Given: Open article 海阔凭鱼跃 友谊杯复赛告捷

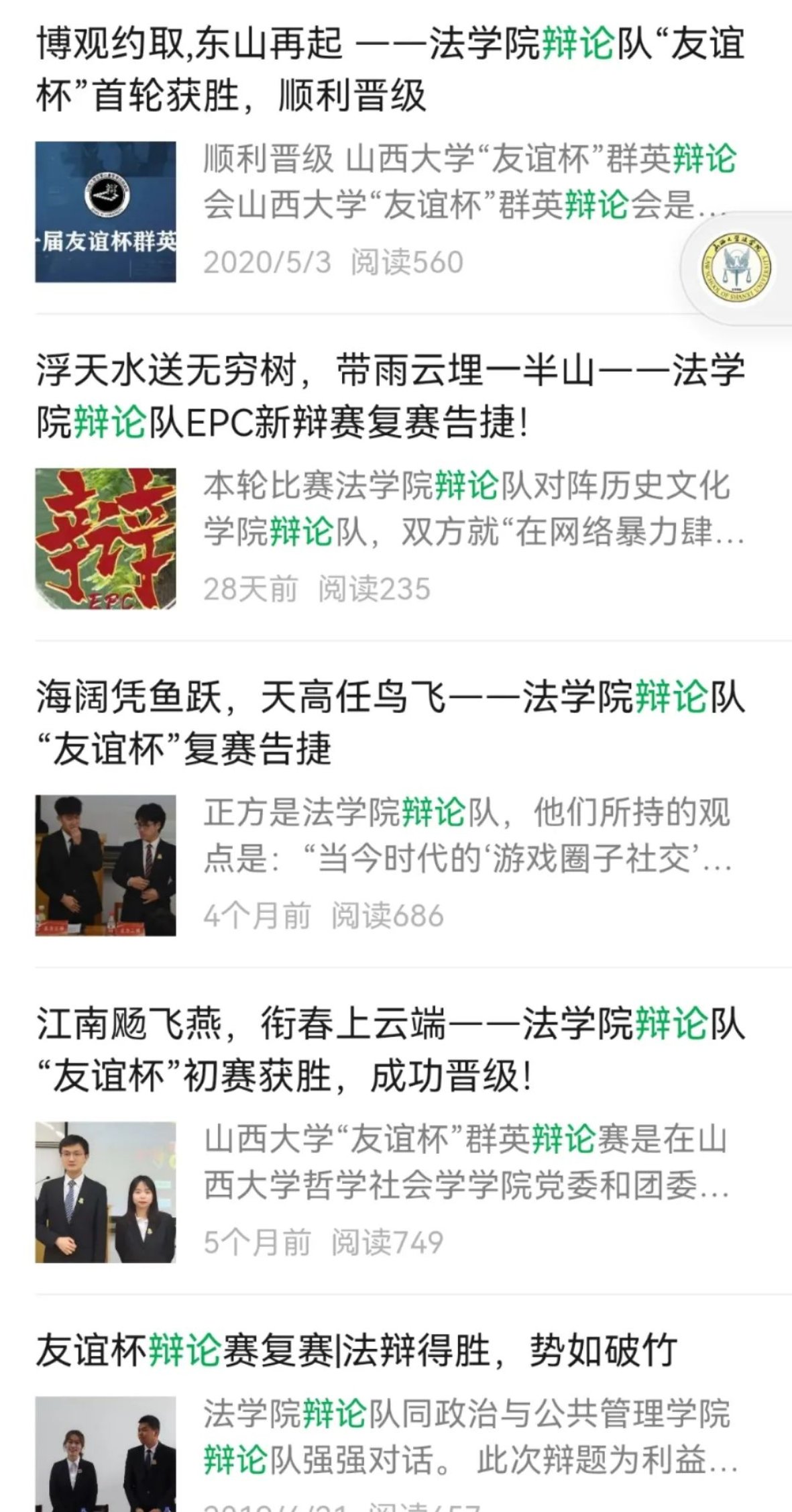Looking at the screenshot, I should click(x=389, y=722).
